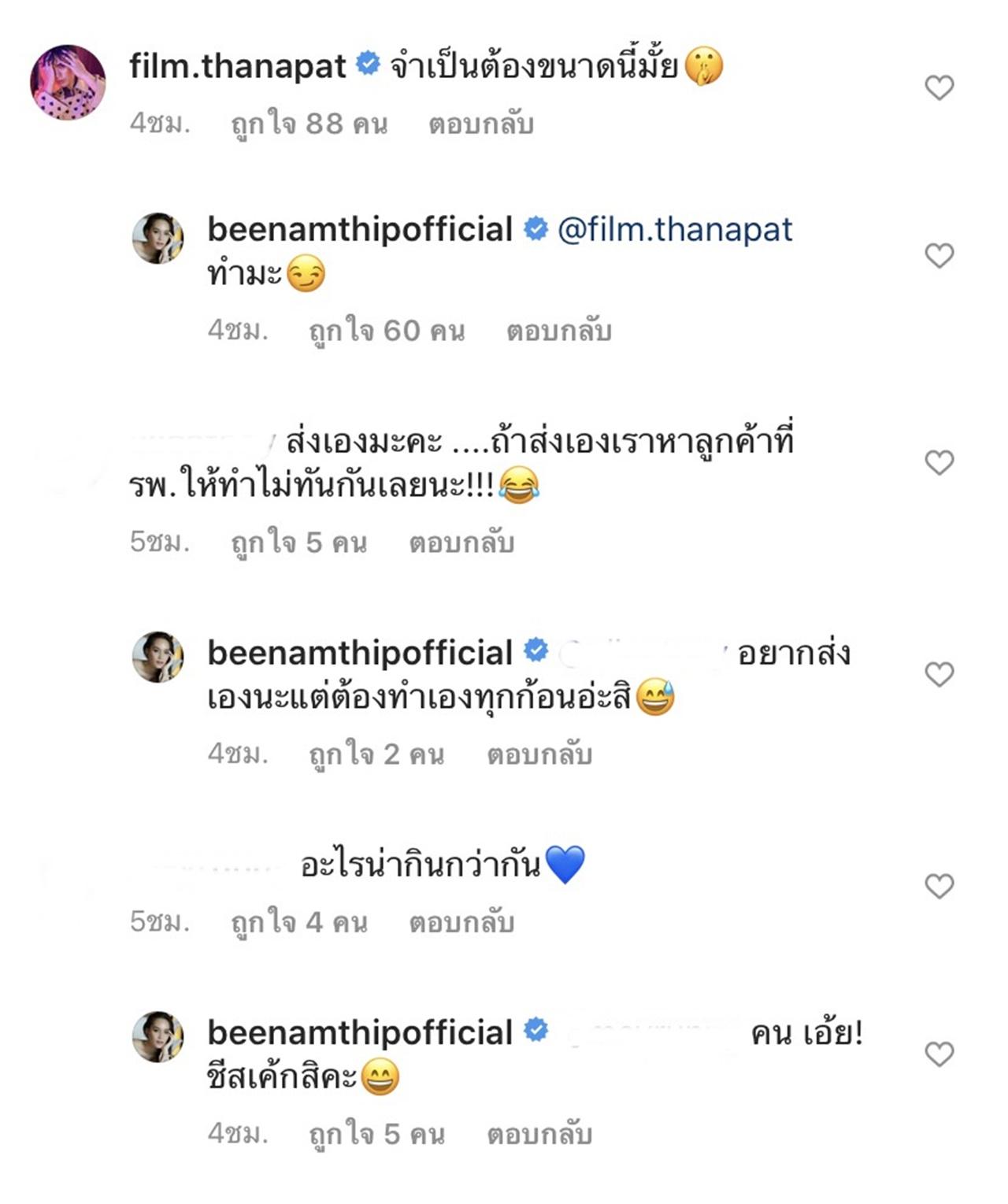Reply to the 'ส่งเองมะคะ' comment

[461, 543]
